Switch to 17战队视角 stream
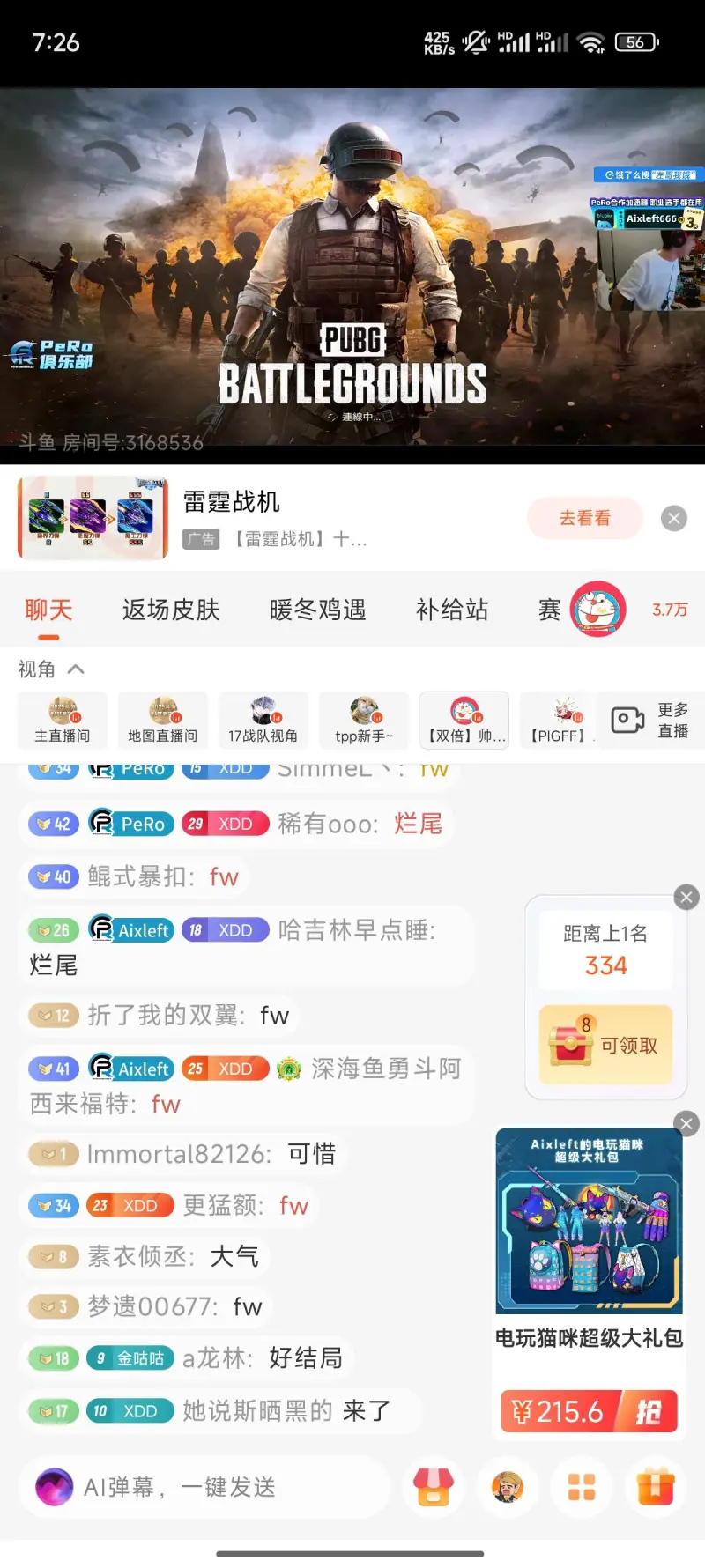 click(263, 720)
